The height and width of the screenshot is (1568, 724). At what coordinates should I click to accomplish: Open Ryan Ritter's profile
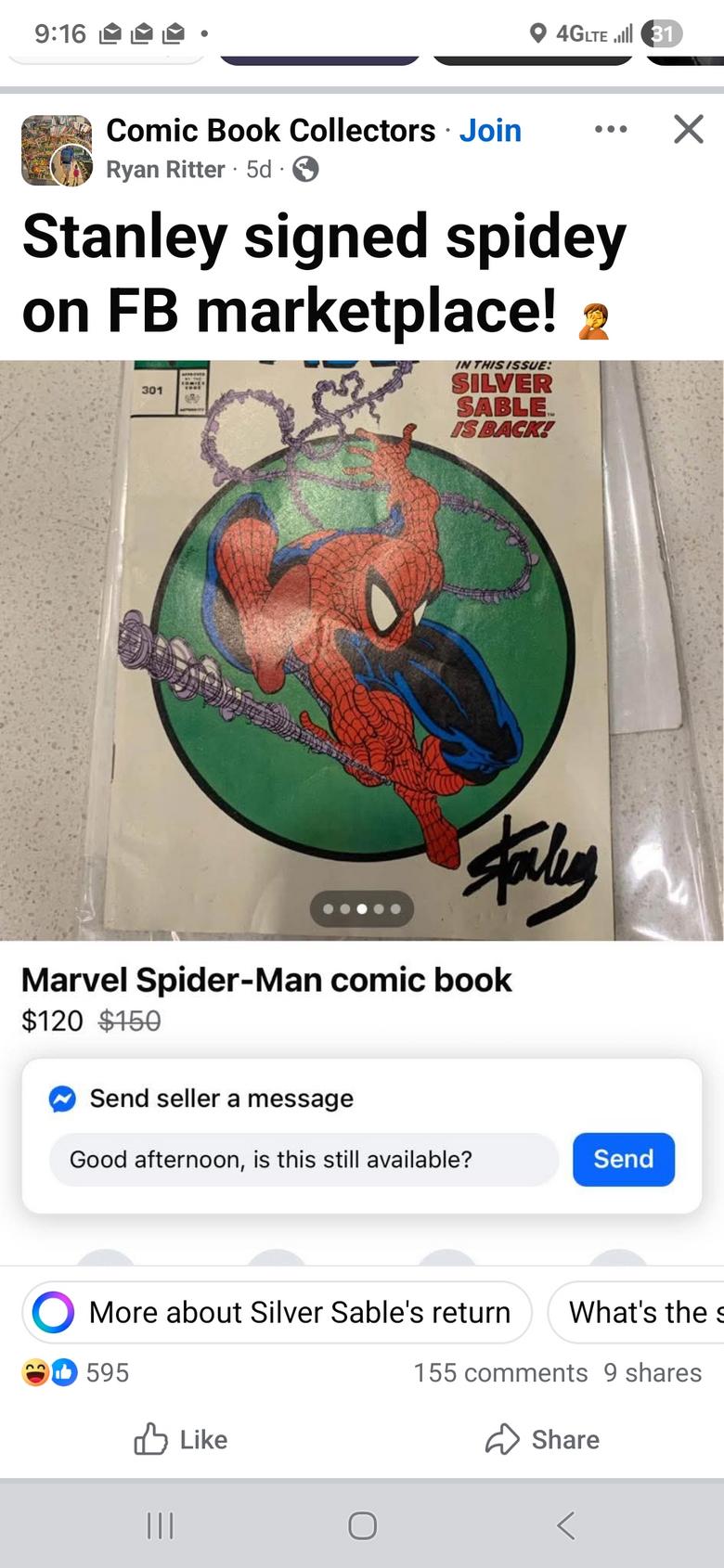[x=165, y=169]
